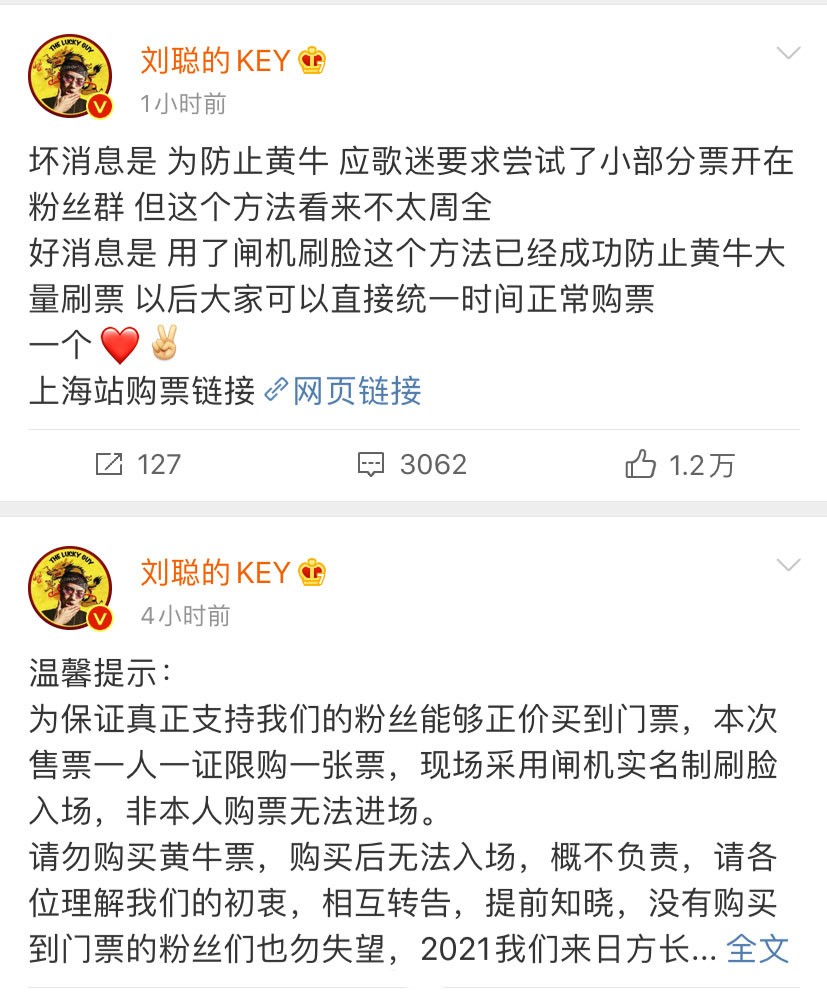Open the 网页链接 ticket link
The height and width of the screenshot is (1003, 827).
point(343,391)
